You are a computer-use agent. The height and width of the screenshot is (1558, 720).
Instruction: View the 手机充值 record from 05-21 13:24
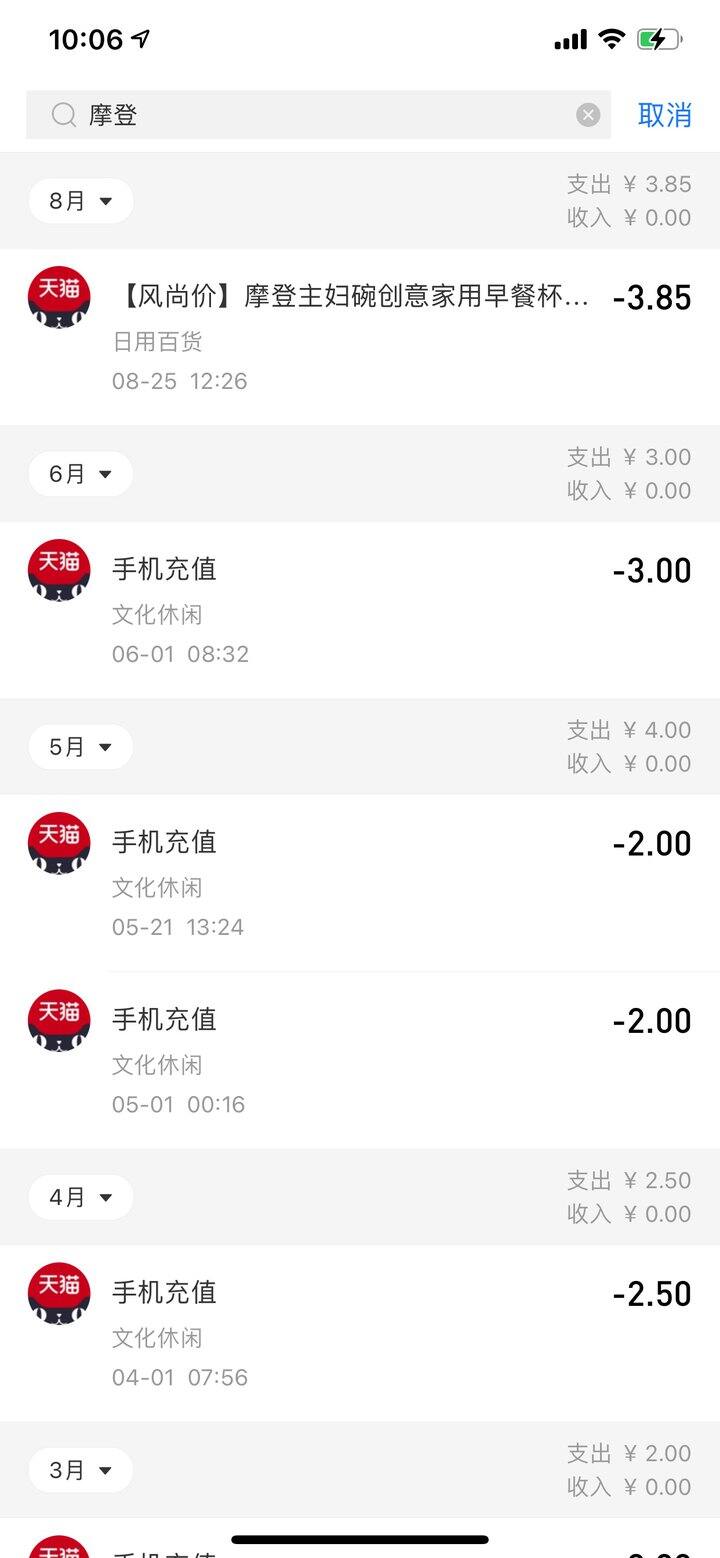[360, 882]
